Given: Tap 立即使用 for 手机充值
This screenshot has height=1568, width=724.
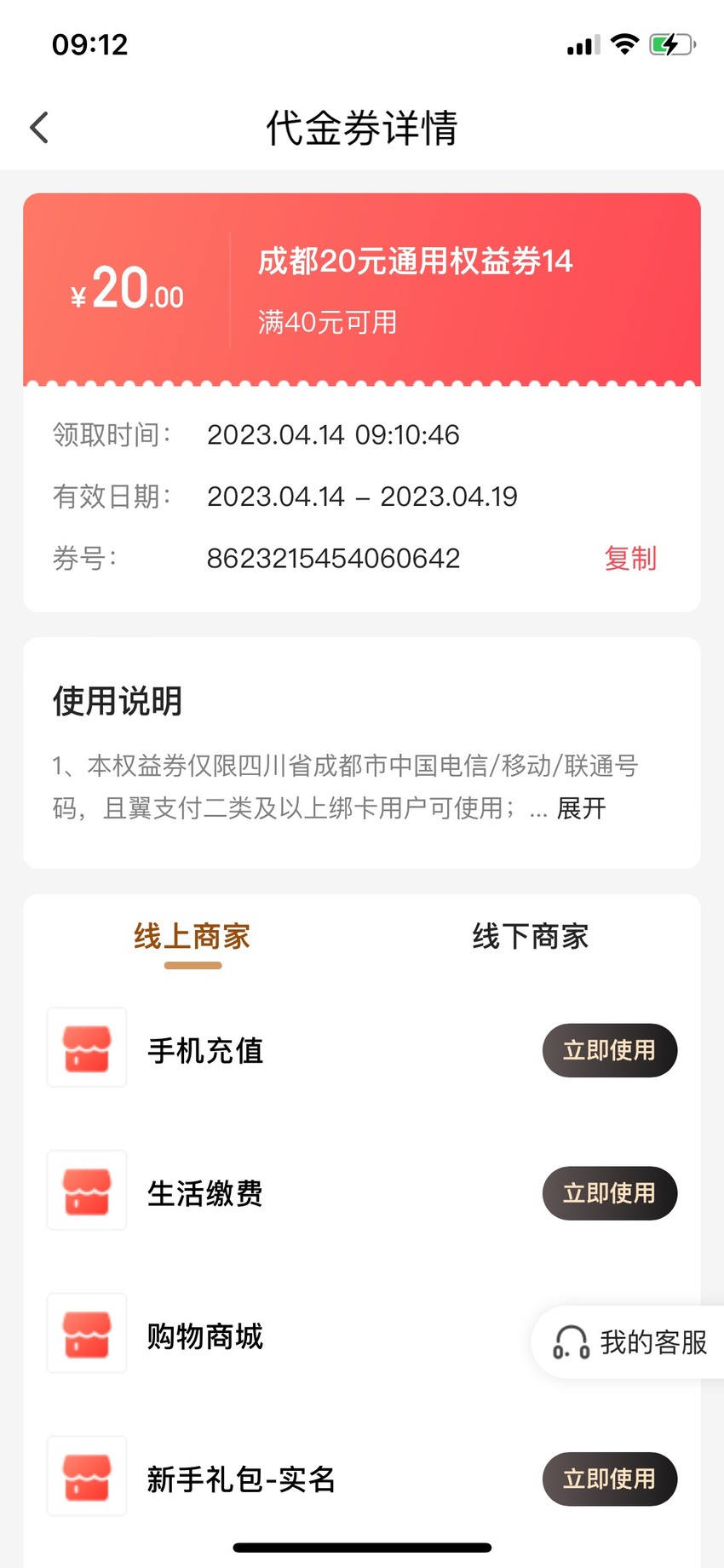Looking at the screenshot, I should coord(610,1050).
